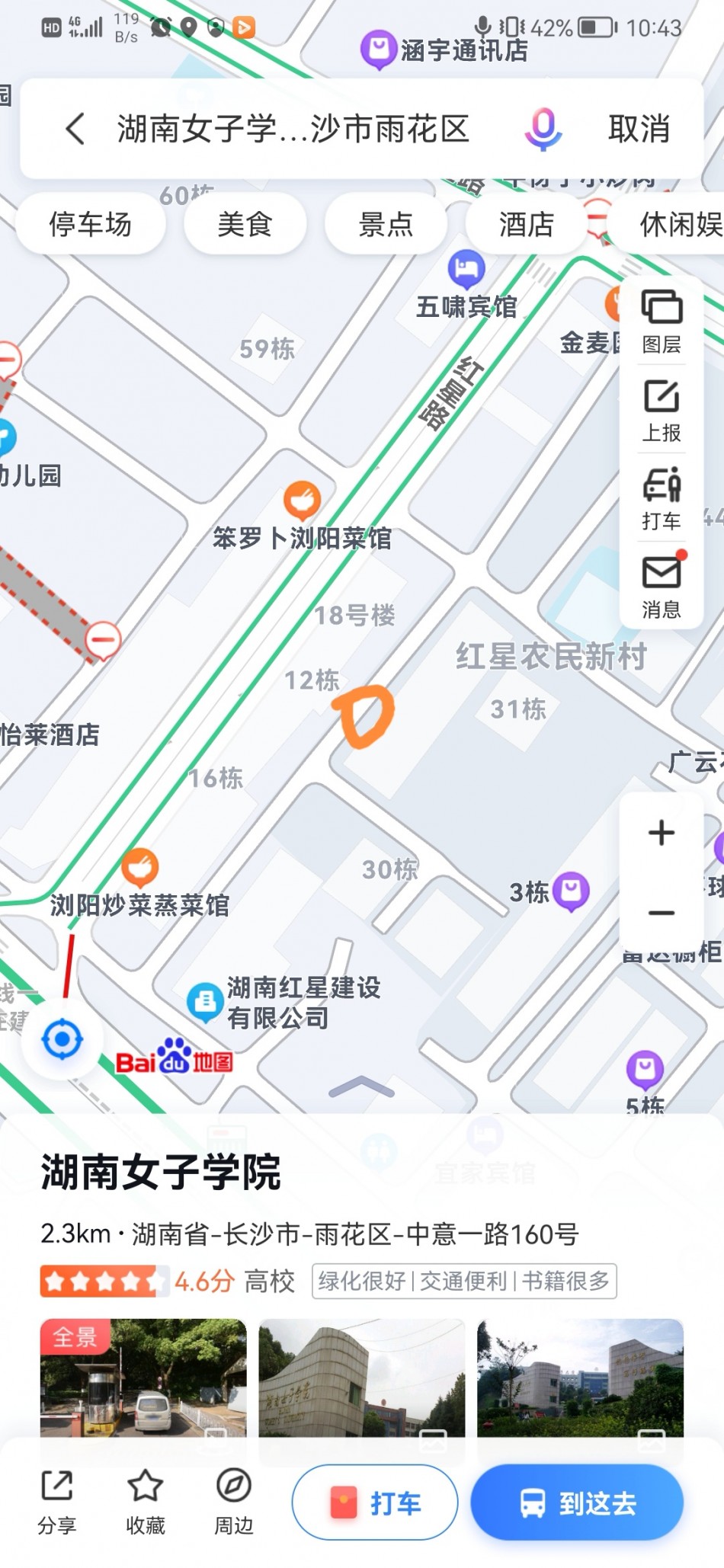This screenshot has width=724, height=1568.
Task: Cancel the search with 取消
Action: click(x=639, y=129)
